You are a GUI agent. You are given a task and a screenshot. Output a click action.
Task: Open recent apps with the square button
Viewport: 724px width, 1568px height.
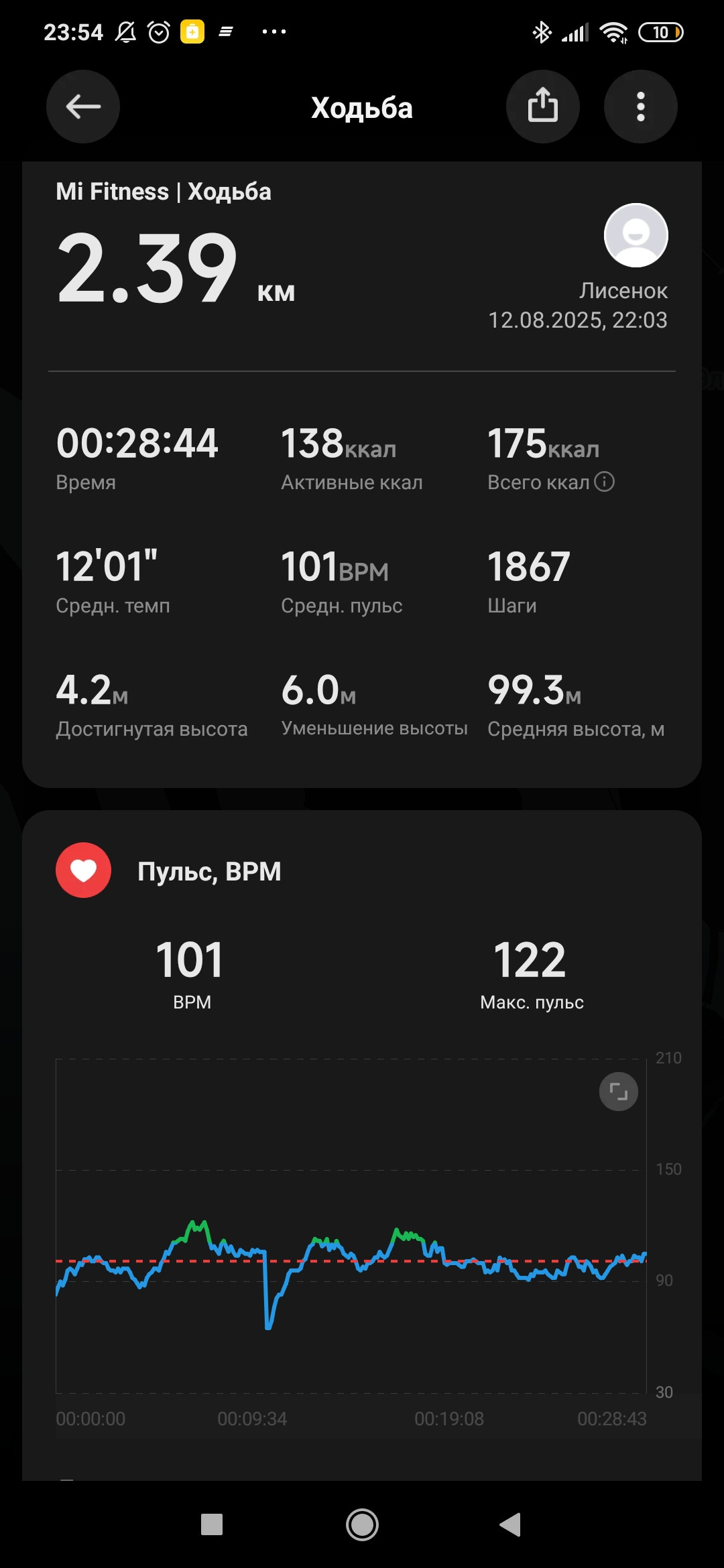(212, 1524)
